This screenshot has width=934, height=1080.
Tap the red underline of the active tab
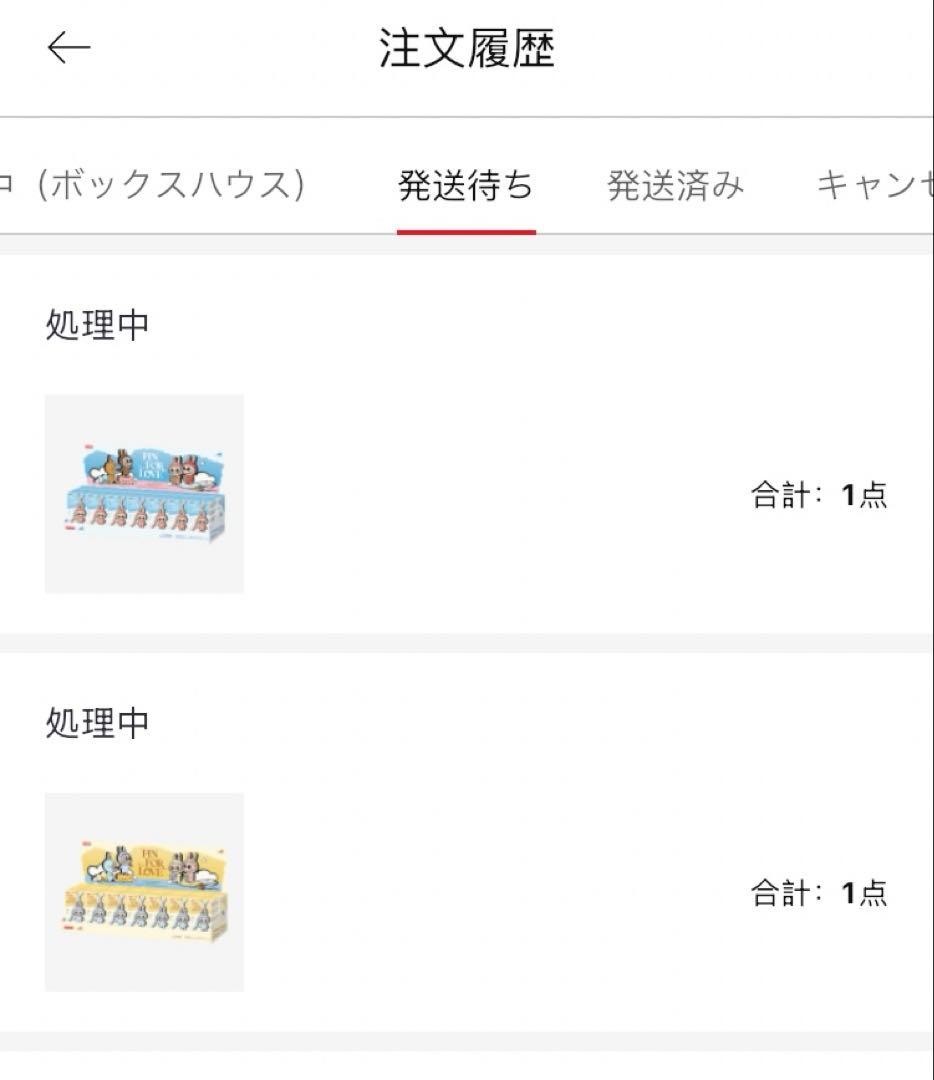coord(466,230)
